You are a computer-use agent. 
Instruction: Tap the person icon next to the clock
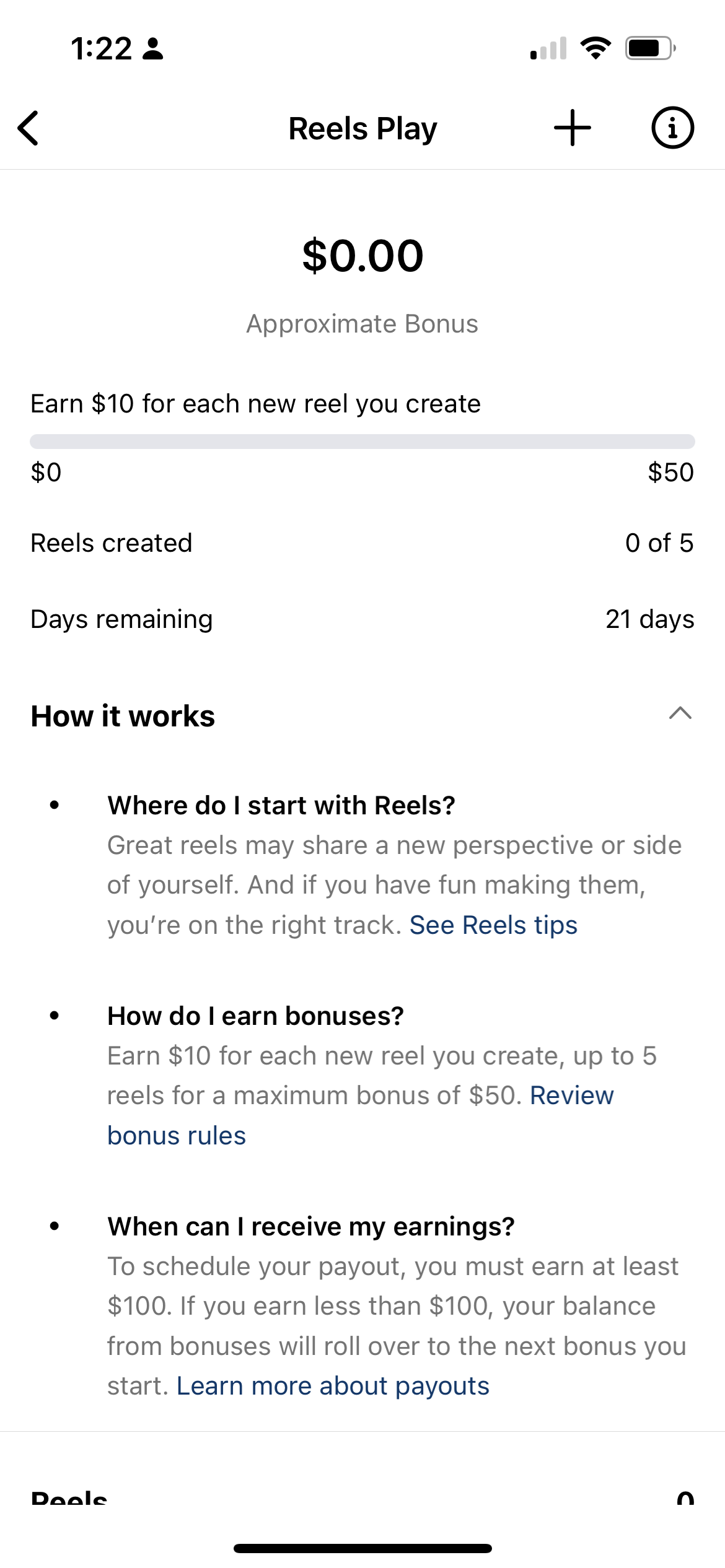point(153,48)
